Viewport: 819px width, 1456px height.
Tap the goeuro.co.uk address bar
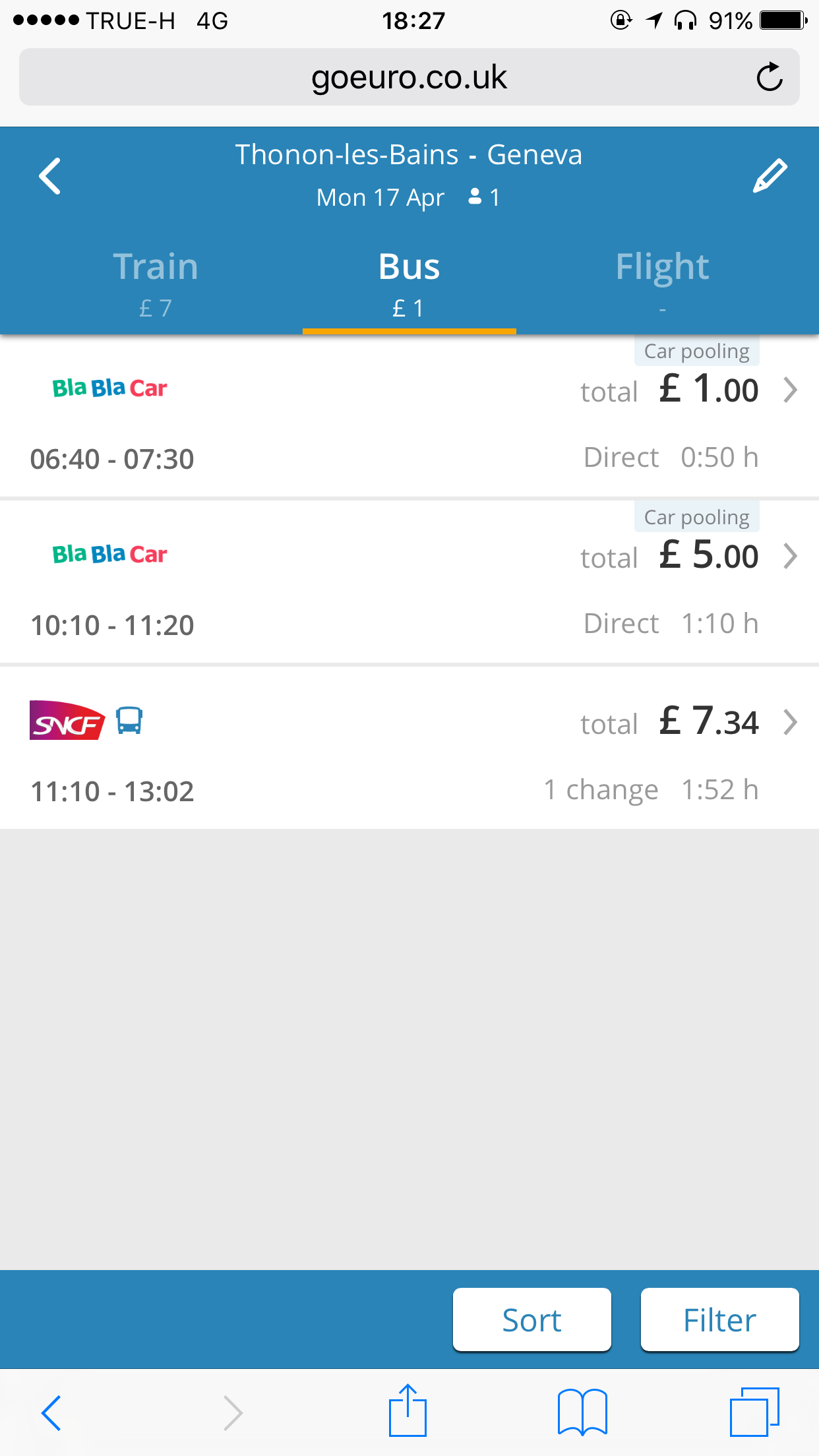[409, 77]
